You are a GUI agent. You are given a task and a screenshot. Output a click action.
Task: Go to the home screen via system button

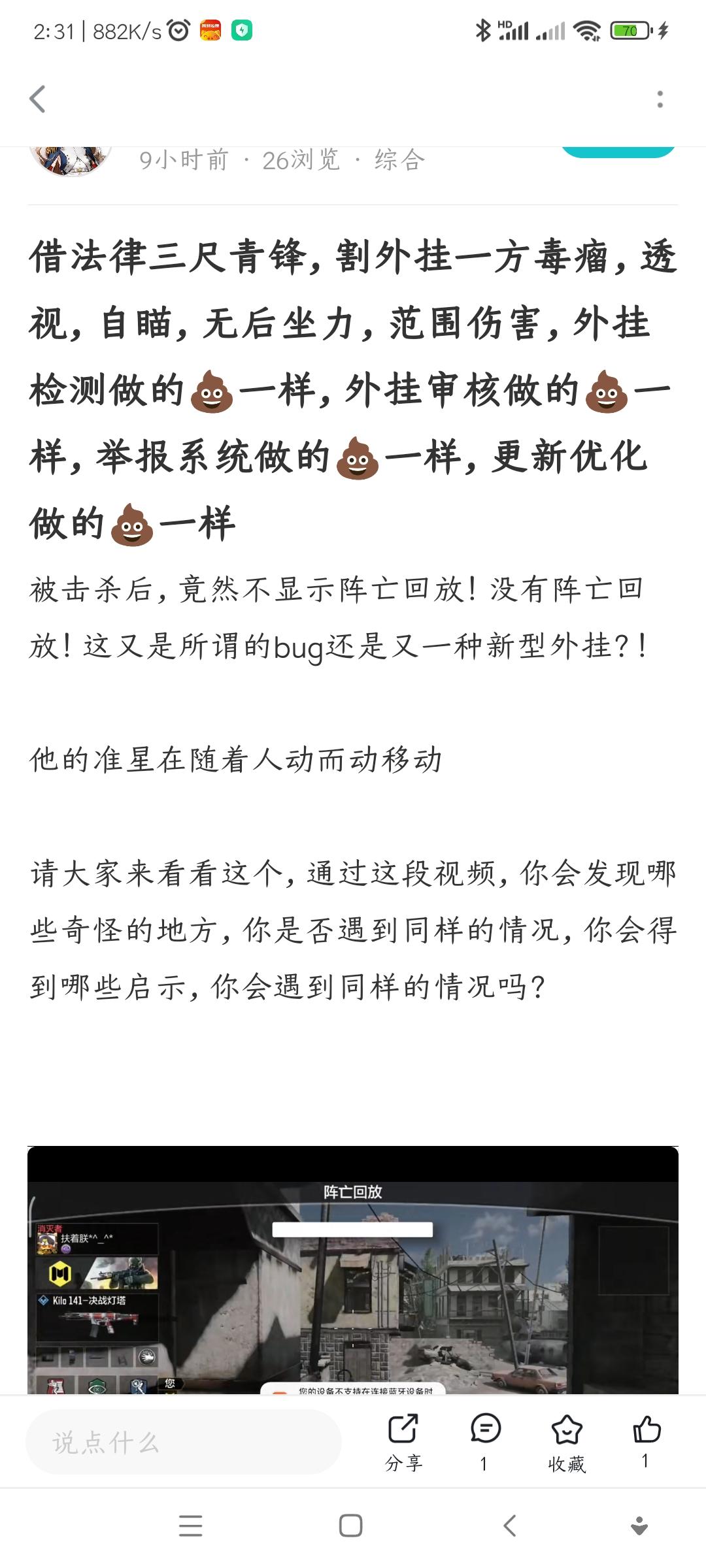point(350,1526)
